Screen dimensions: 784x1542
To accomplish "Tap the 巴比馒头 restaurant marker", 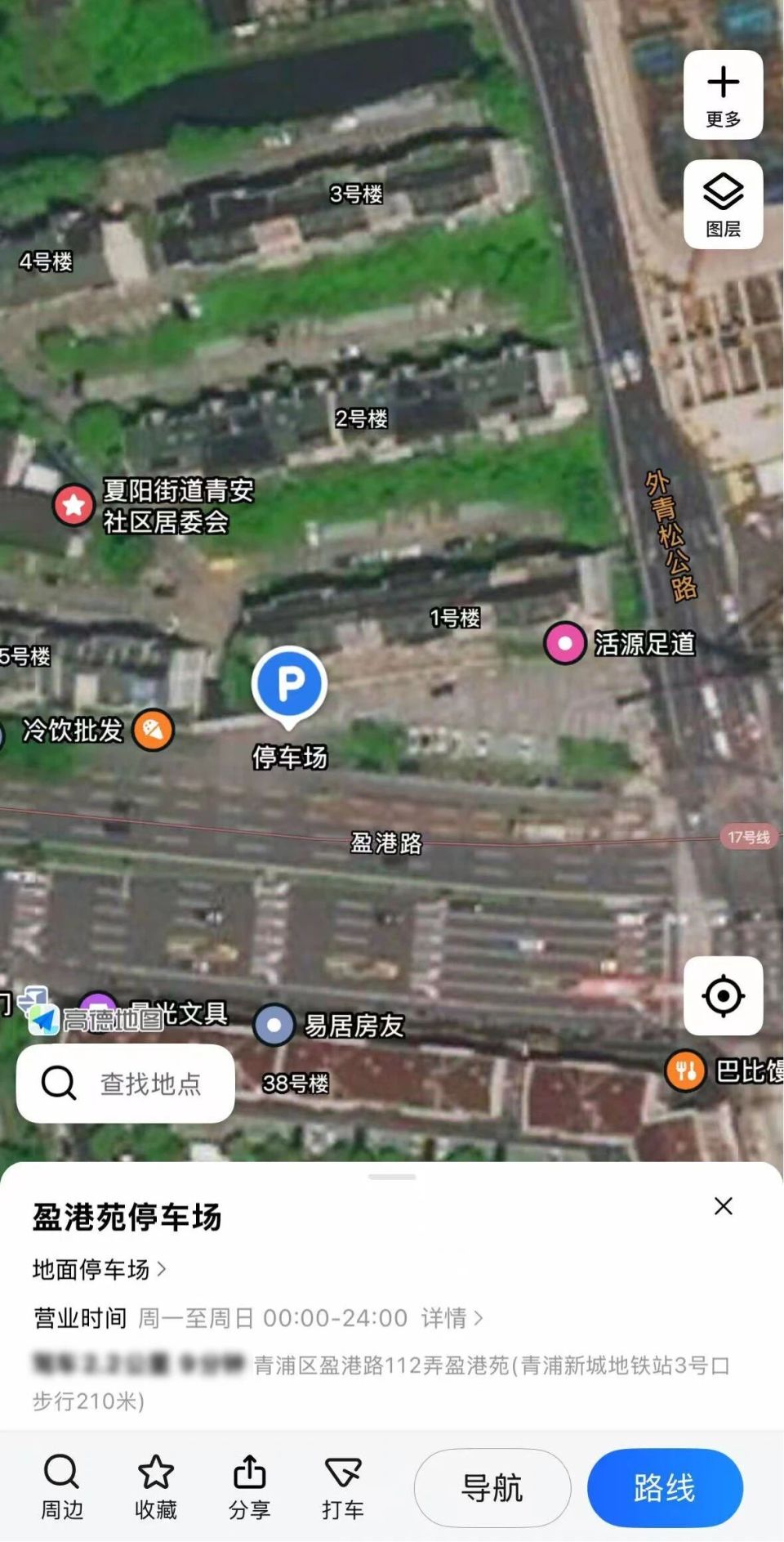I will pyautogui.click(x=686, y=1068).
